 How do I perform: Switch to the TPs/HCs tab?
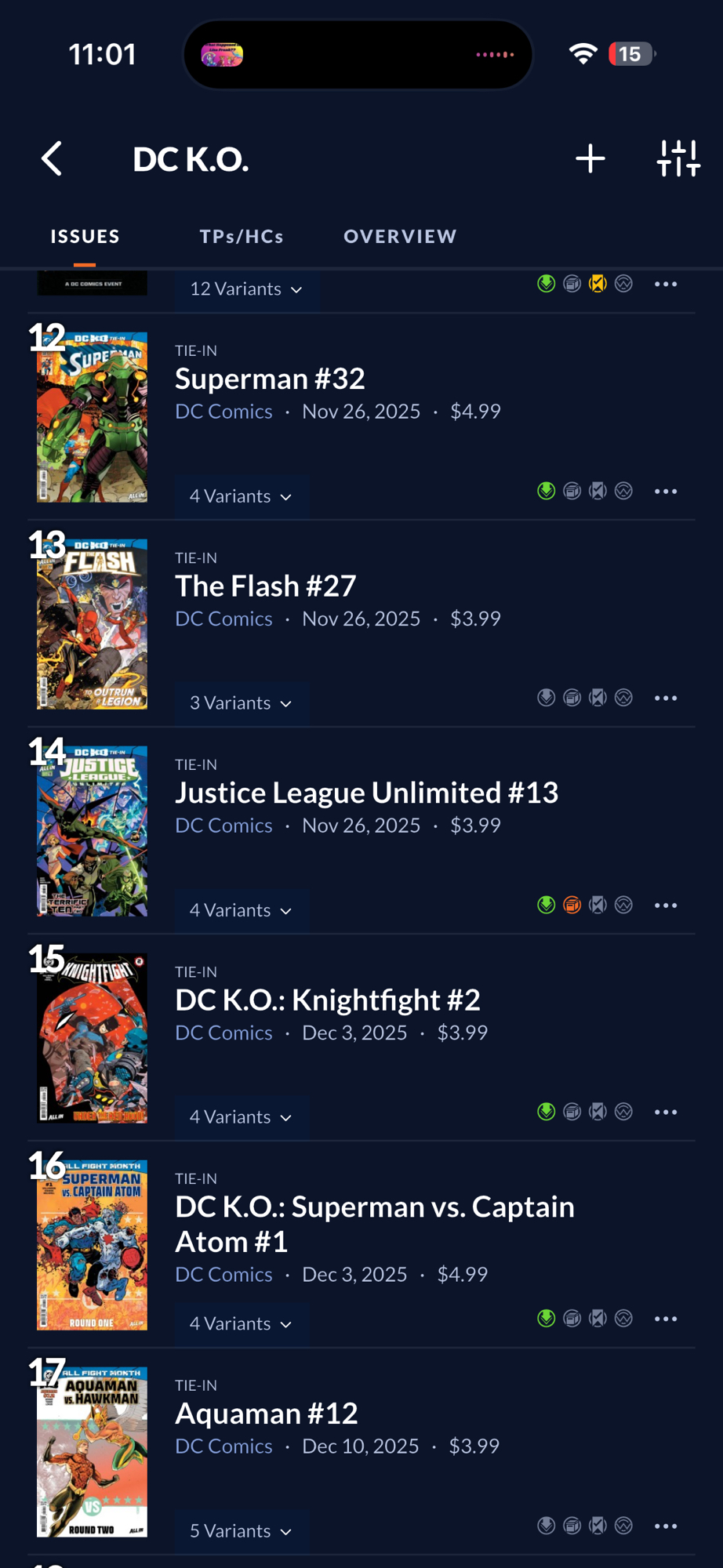pyautogui.click(x=242, y=237)
